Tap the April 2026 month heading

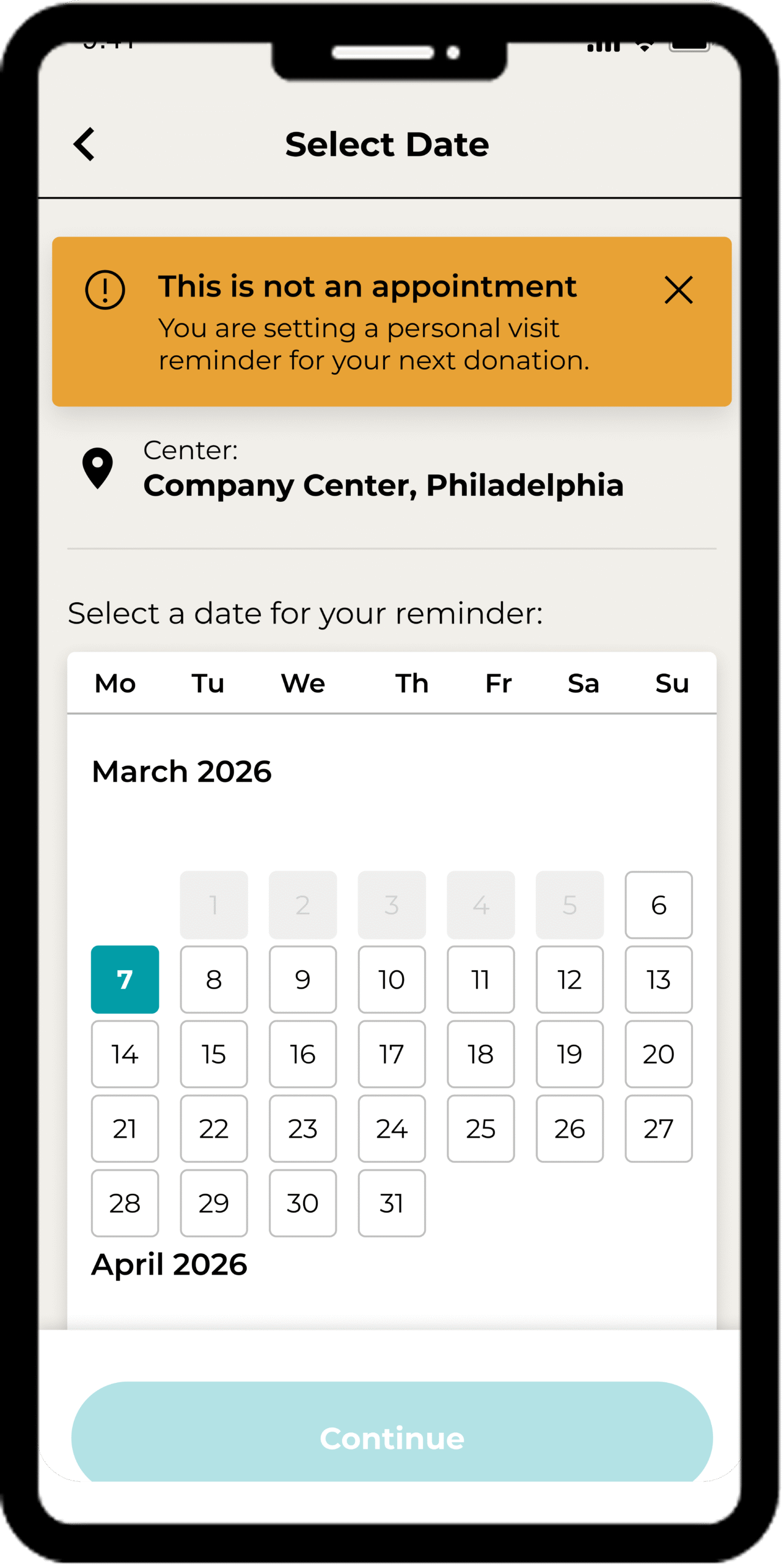[169, 1264]
